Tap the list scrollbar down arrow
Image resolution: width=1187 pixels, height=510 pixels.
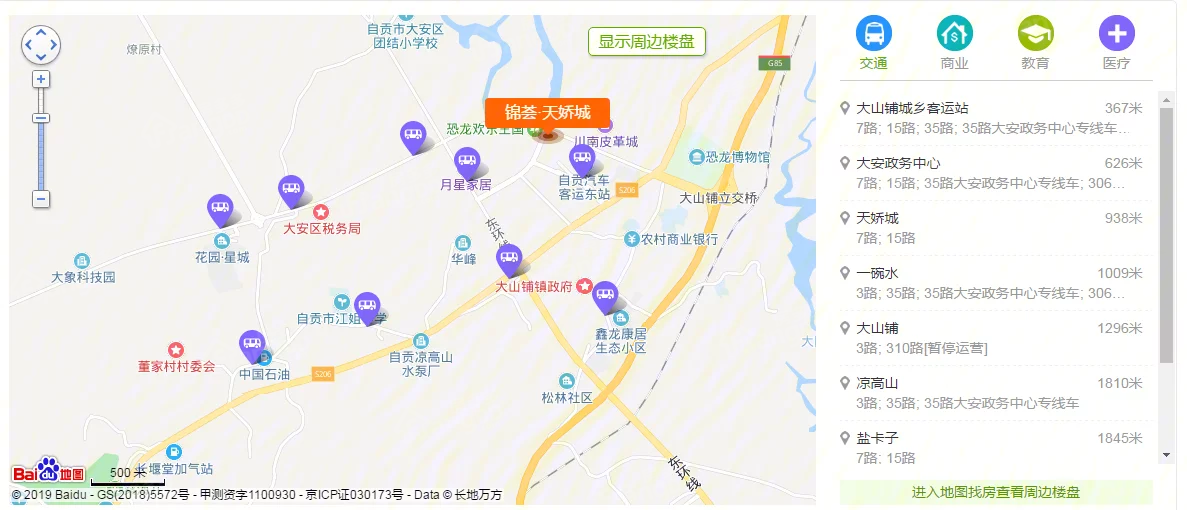(x=1166, y=455)
